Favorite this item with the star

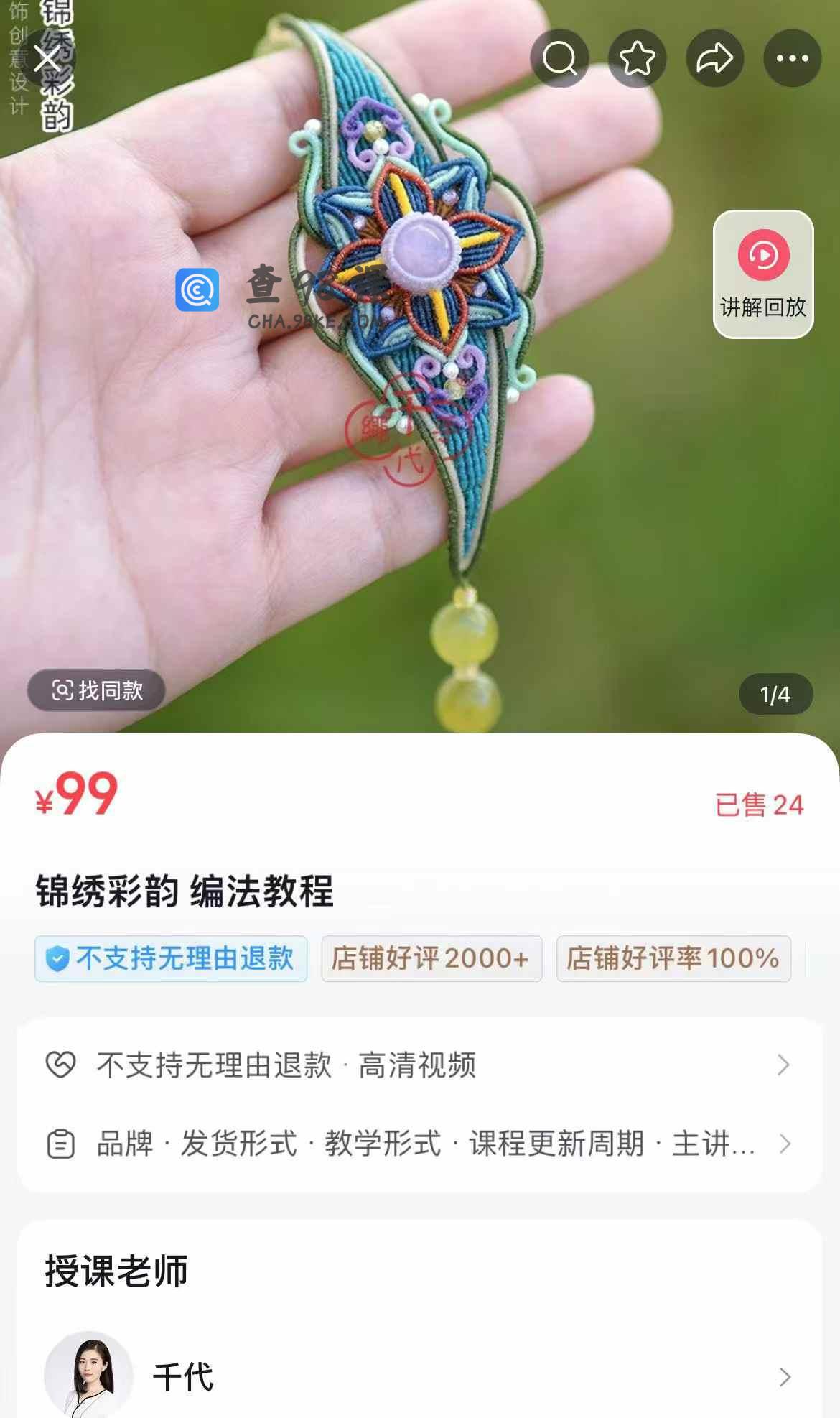point(637,58)
